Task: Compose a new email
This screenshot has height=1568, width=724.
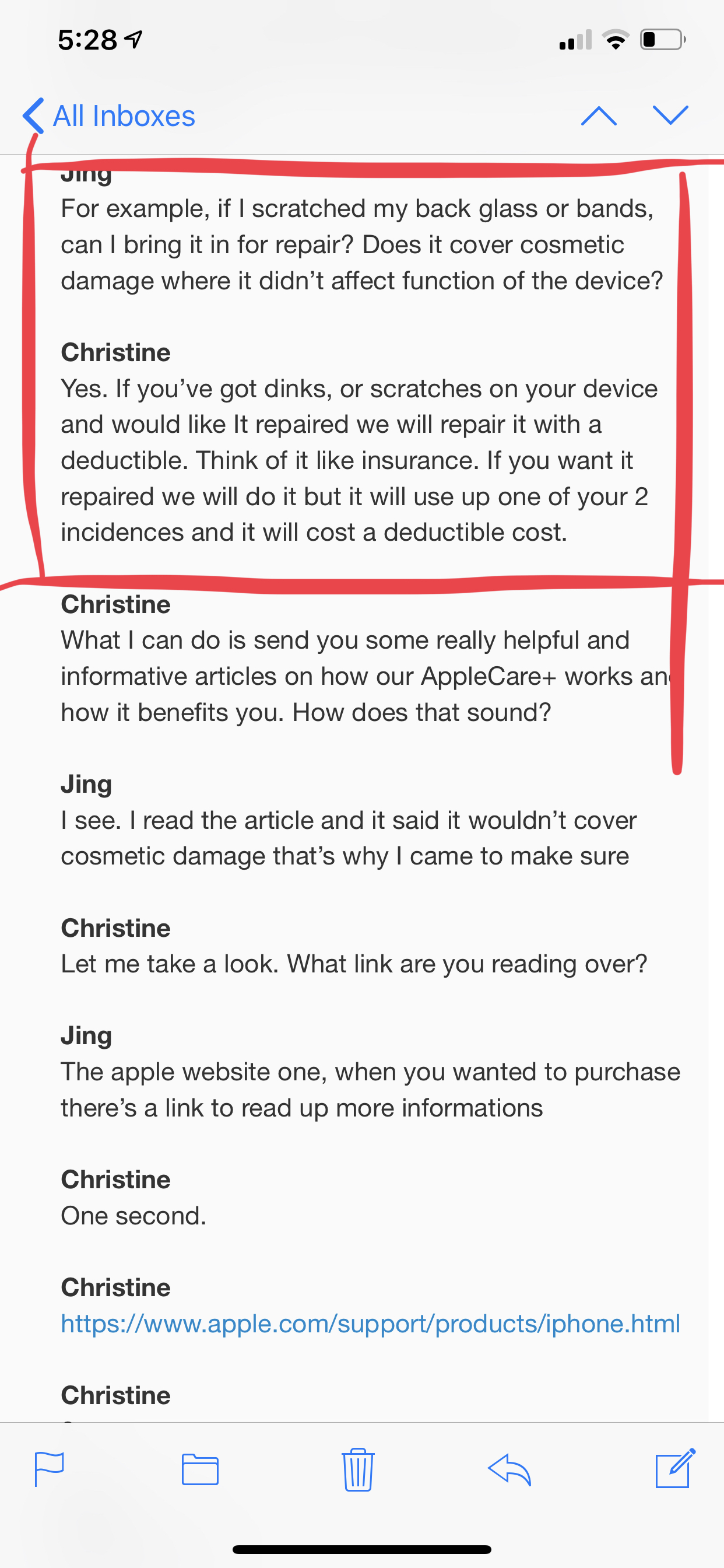Action: (x=674, y=1468)
